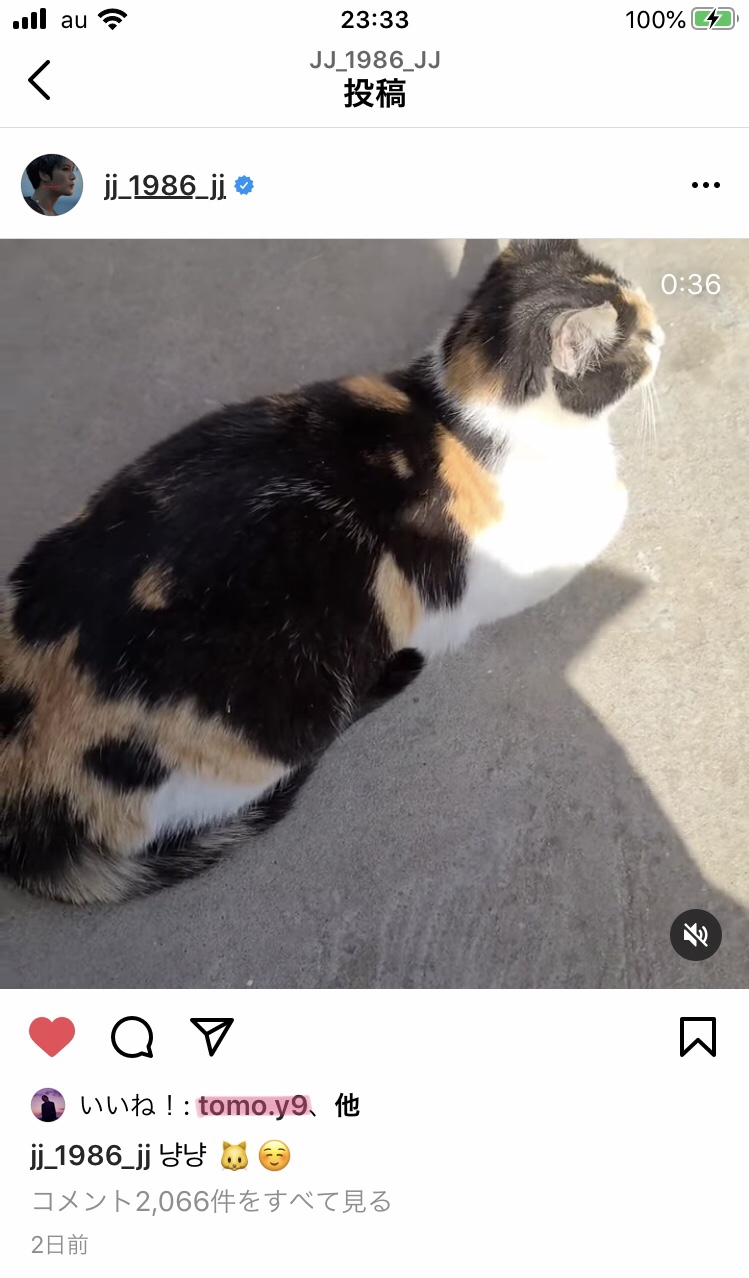Unmute the video with the speaker icon
The width and height of the screenshot is (749, 1278).
(695, 935)
